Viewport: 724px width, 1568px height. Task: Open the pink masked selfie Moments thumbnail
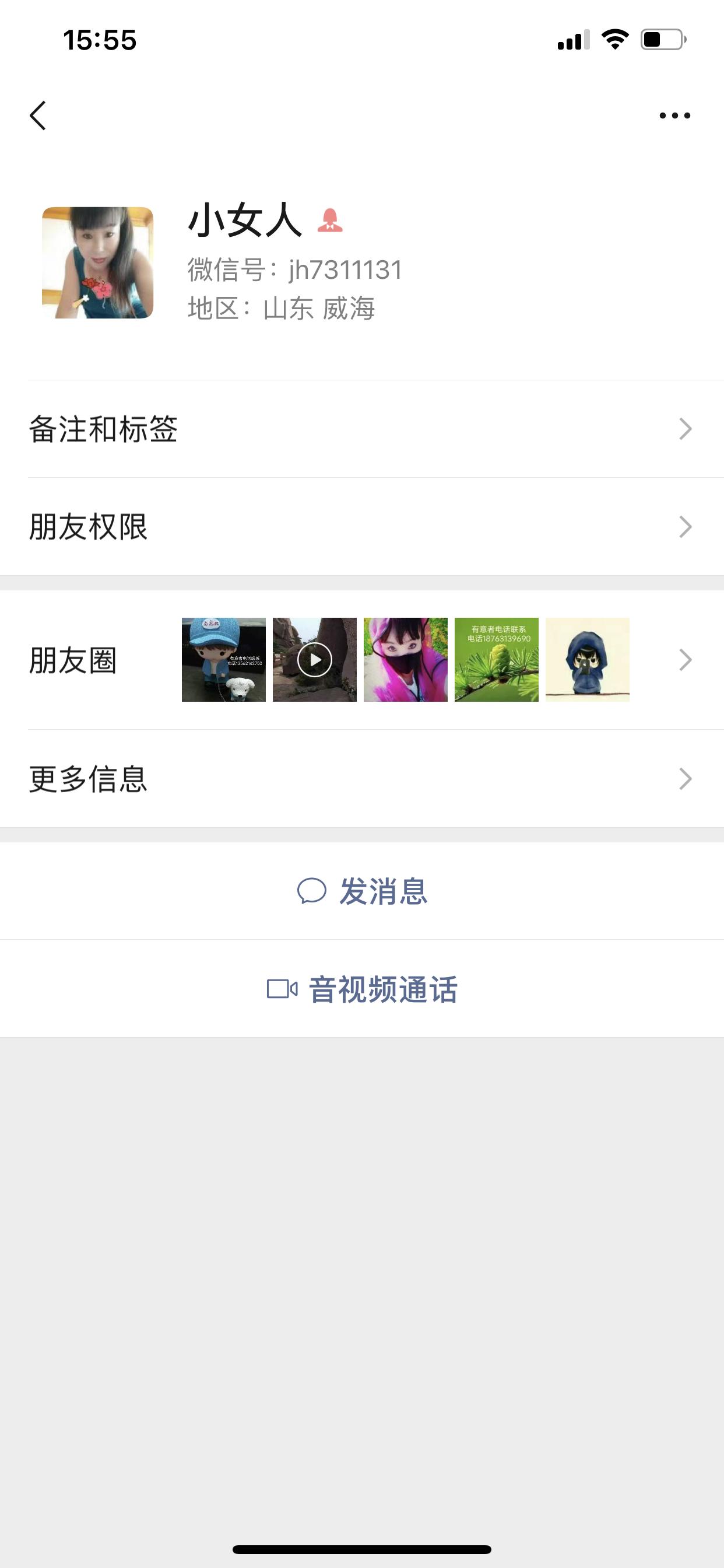click(x=405, y=660)
